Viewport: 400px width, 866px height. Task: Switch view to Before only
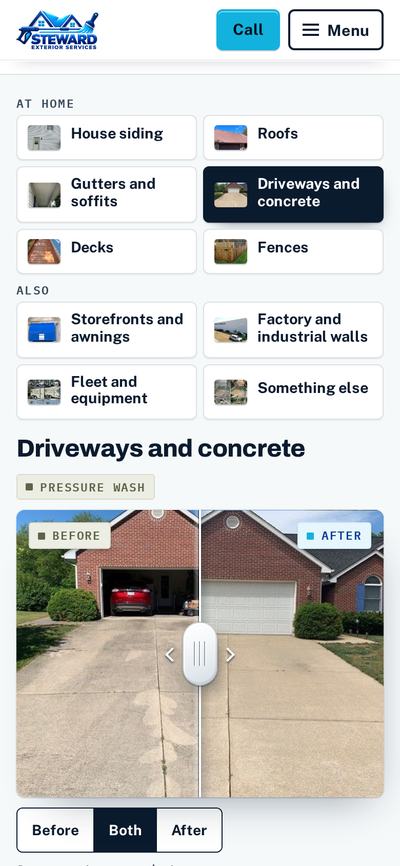[55, 830]
